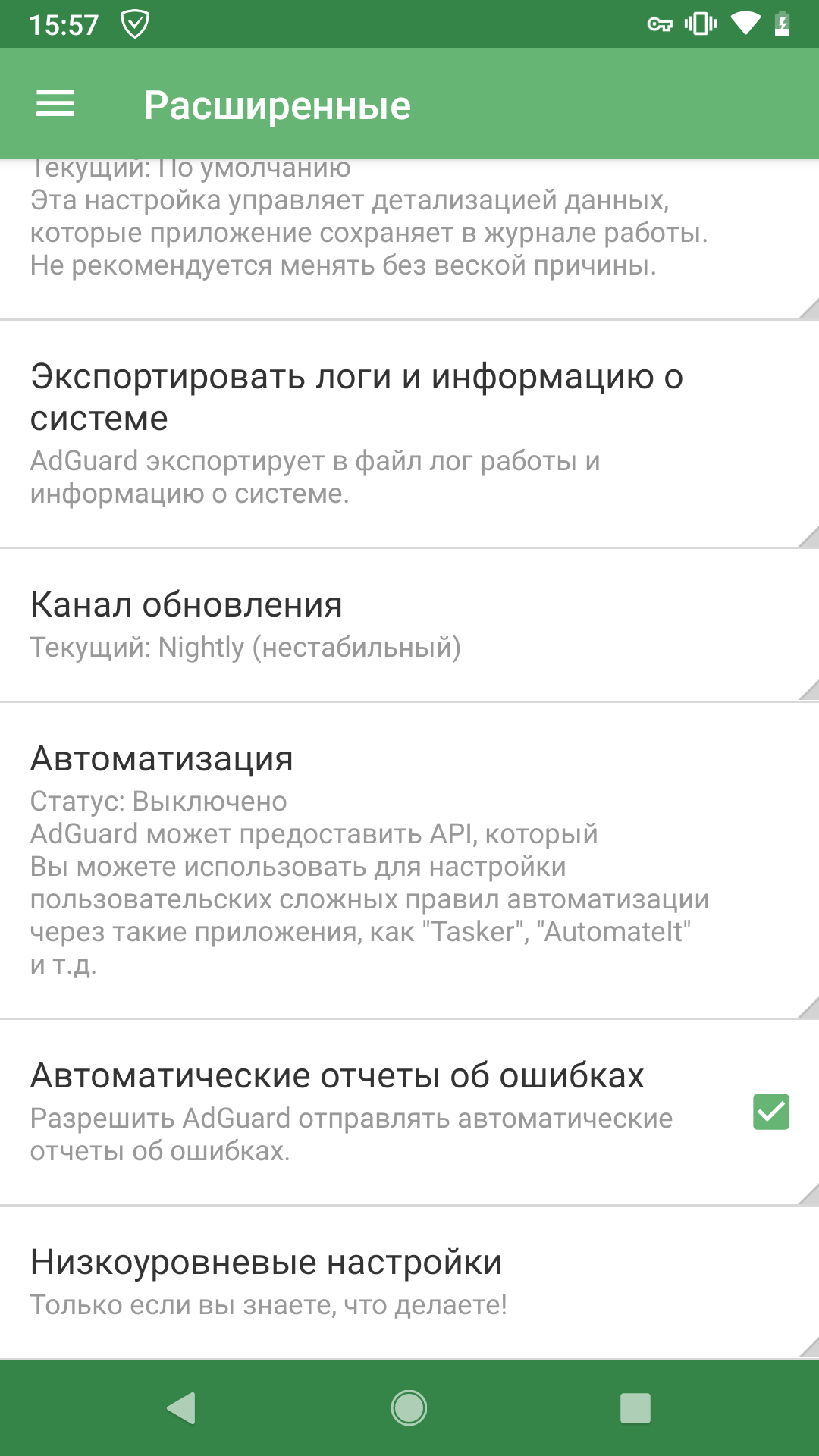Open the logging level setting row
The width and height of the screenshot is (819, 1456).
[409, 239]
